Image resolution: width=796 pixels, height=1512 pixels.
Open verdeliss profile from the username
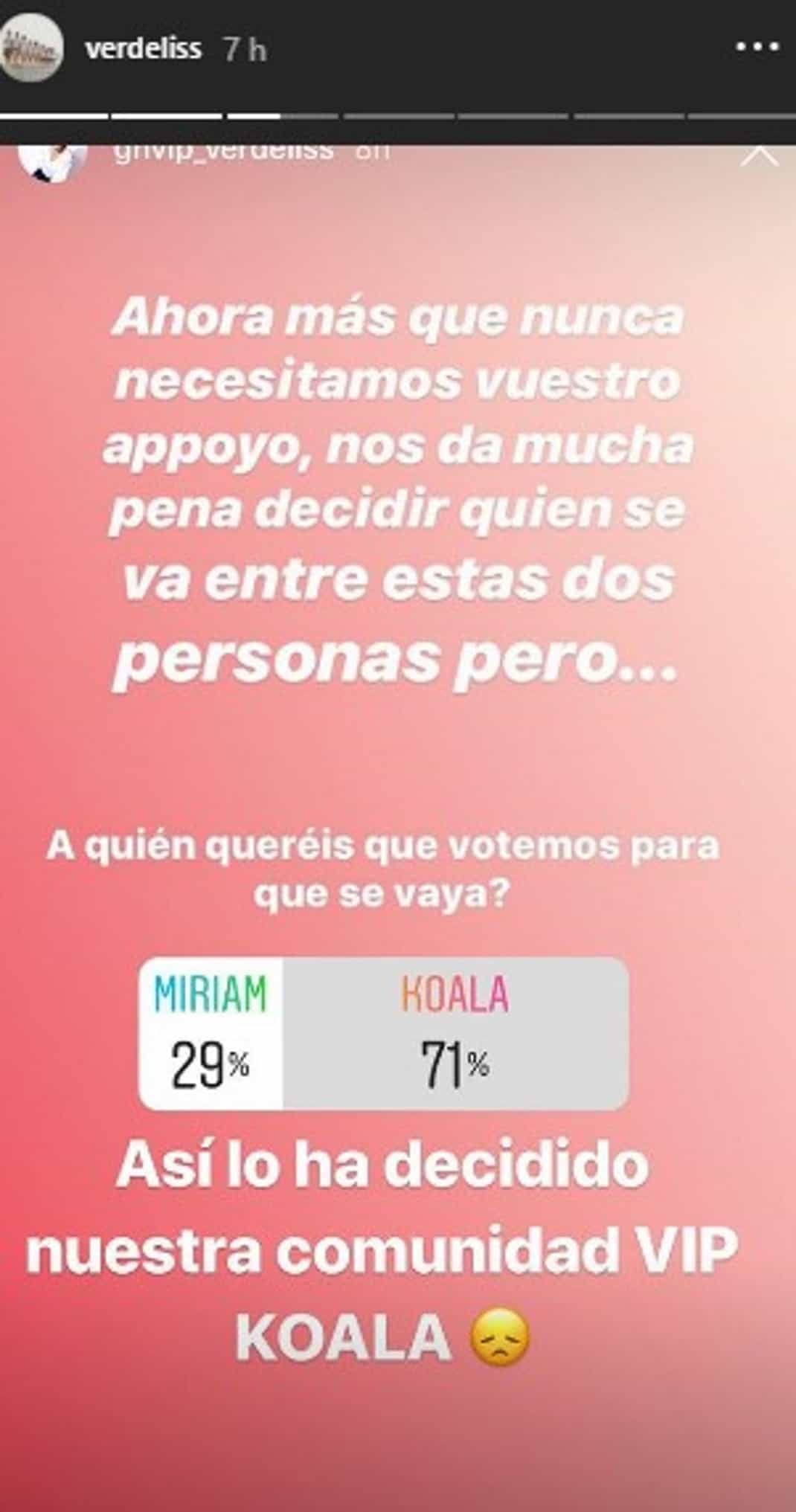144,49
